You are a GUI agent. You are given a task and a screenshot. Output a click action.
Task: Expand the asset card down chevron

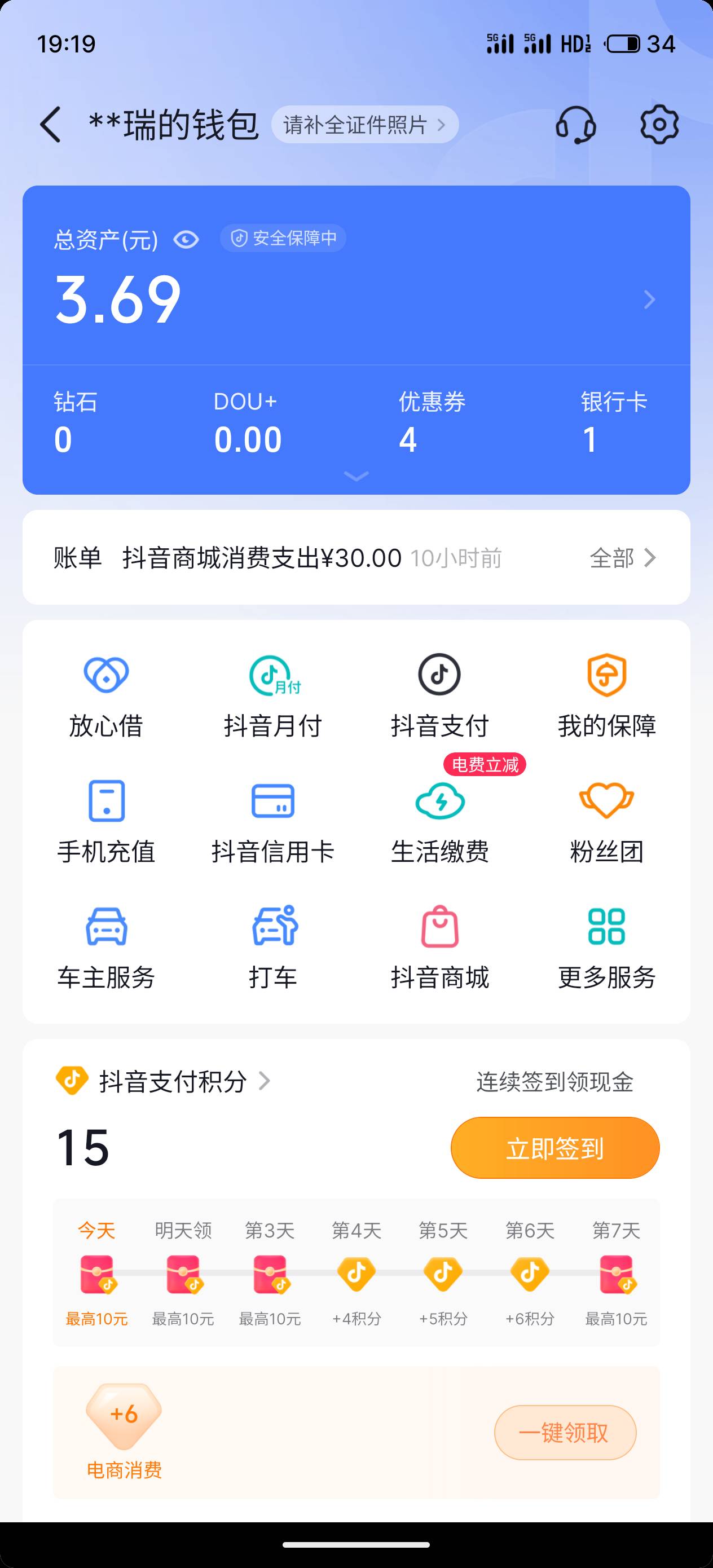pos(356,476)
